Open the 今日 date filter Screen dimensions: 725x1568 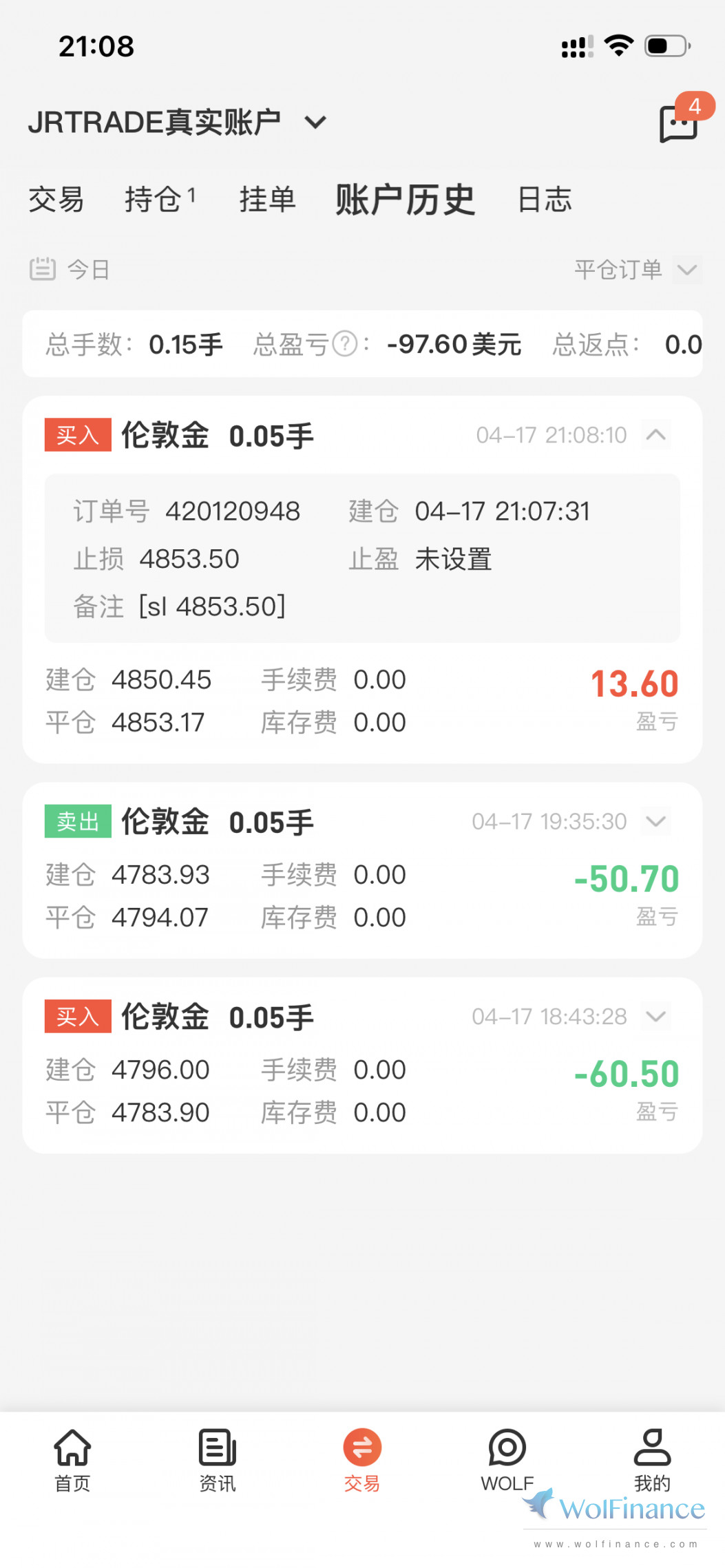pyautogui.click(x=70, y=269)
